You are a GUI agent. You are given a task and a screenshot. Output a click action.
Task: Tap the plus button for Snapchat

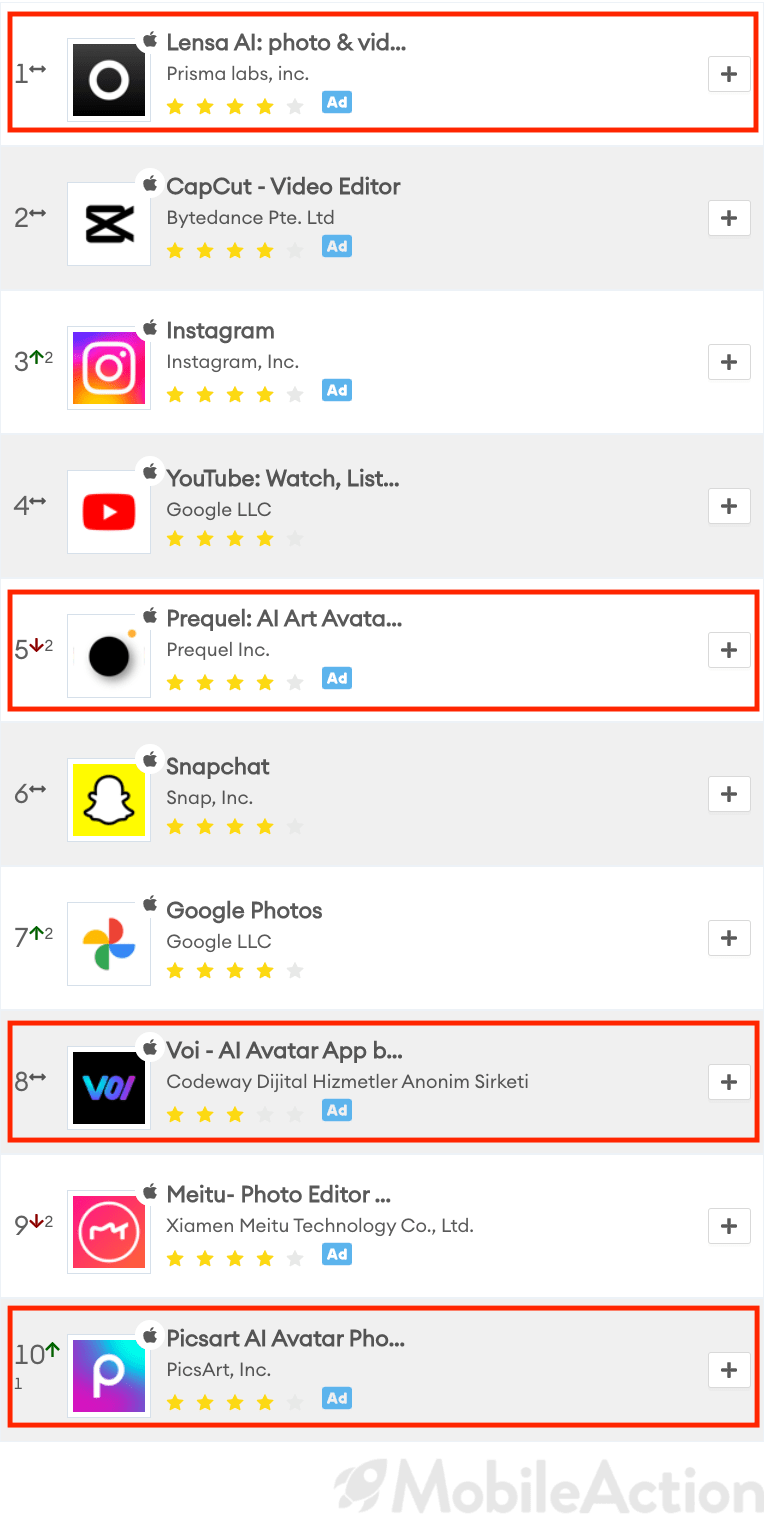coord(729,794)
